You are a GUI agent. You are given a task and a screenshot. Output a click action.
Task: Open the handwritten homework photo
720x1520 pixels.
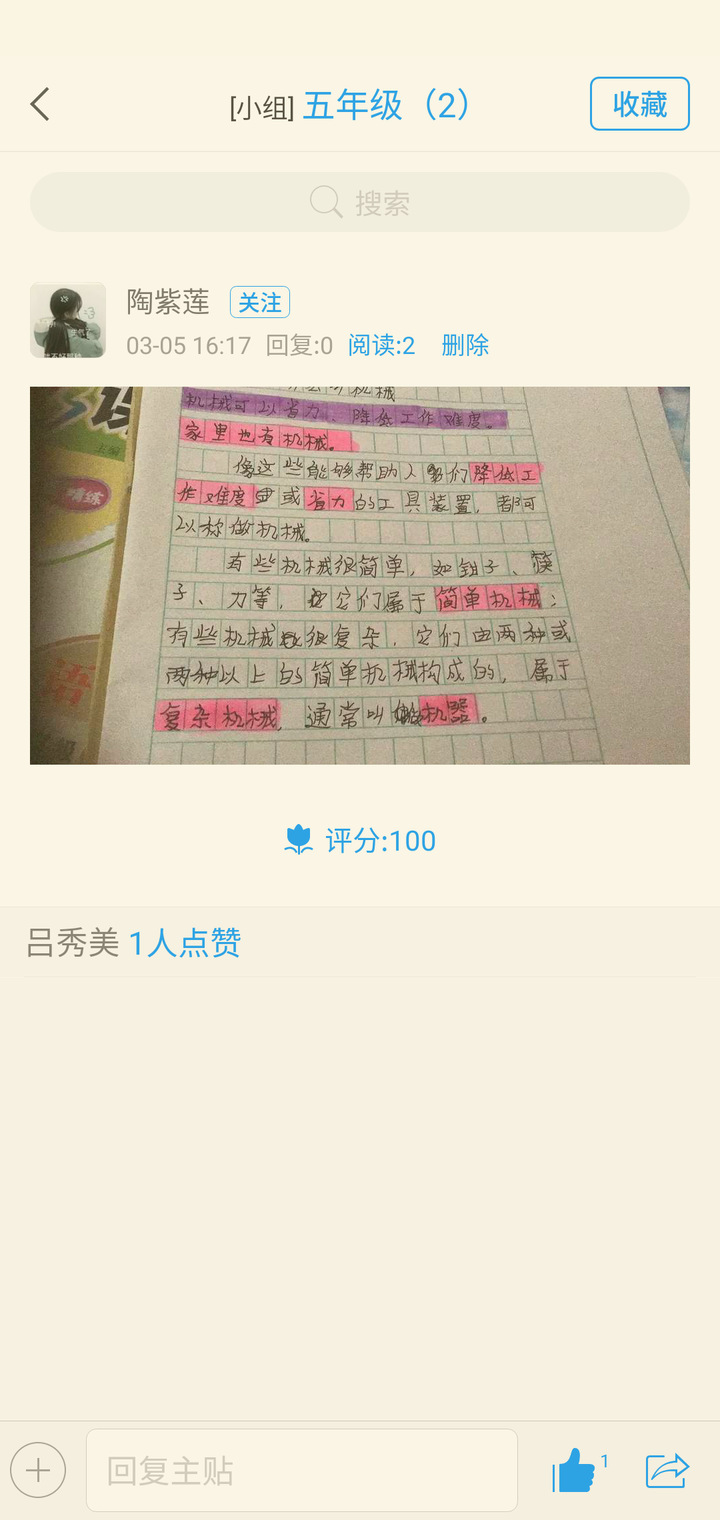coord(360,575)
